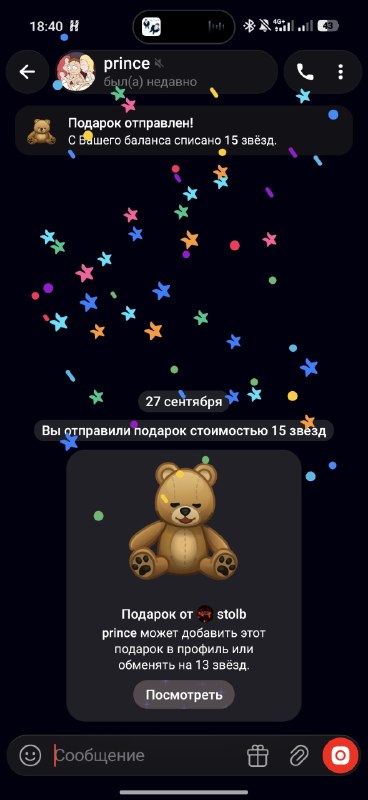Tap the Посмотреть button on the gift

[184, 695]
